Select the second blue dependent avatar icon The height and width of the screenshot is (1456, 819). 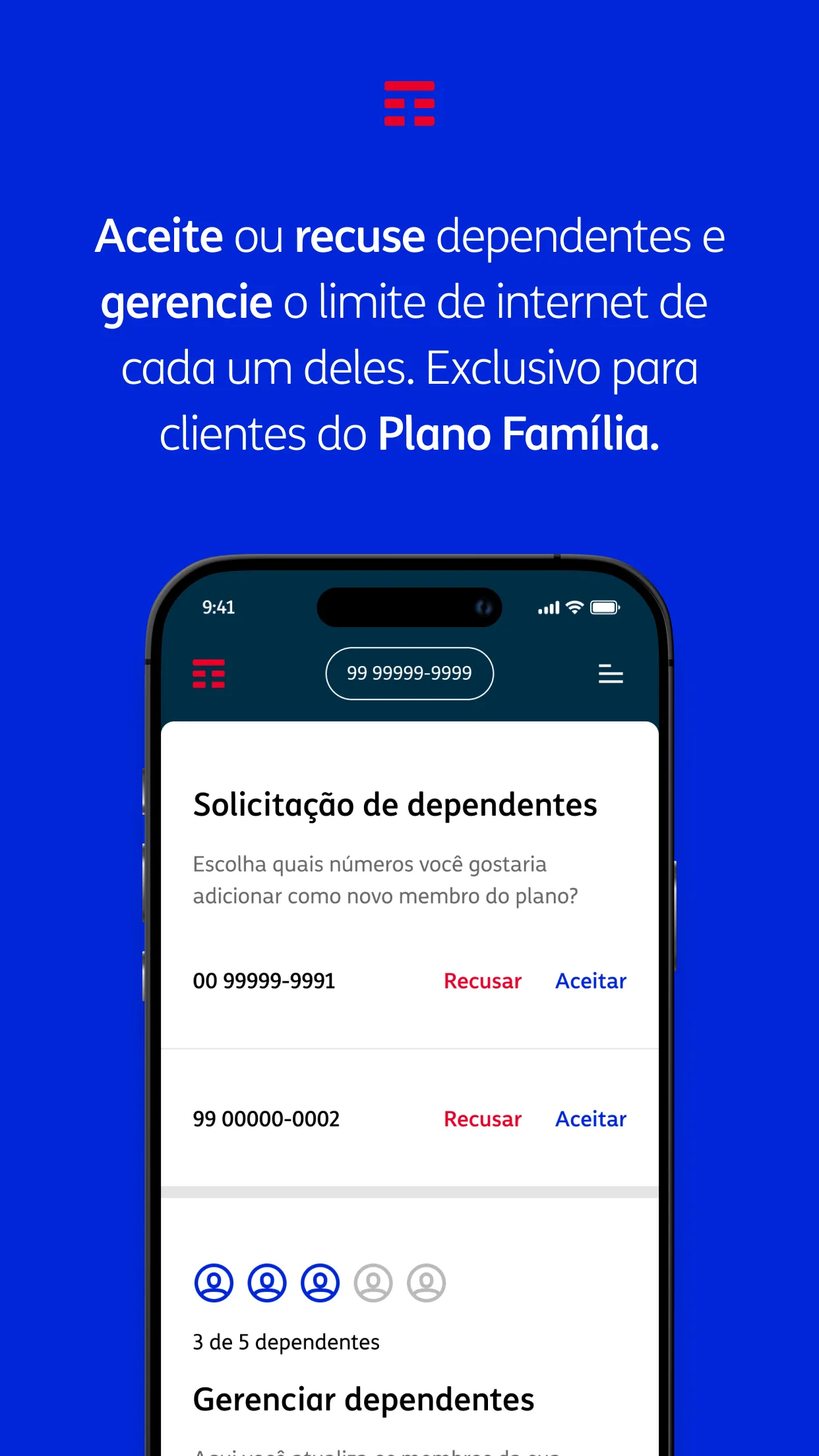(266, 1283)
